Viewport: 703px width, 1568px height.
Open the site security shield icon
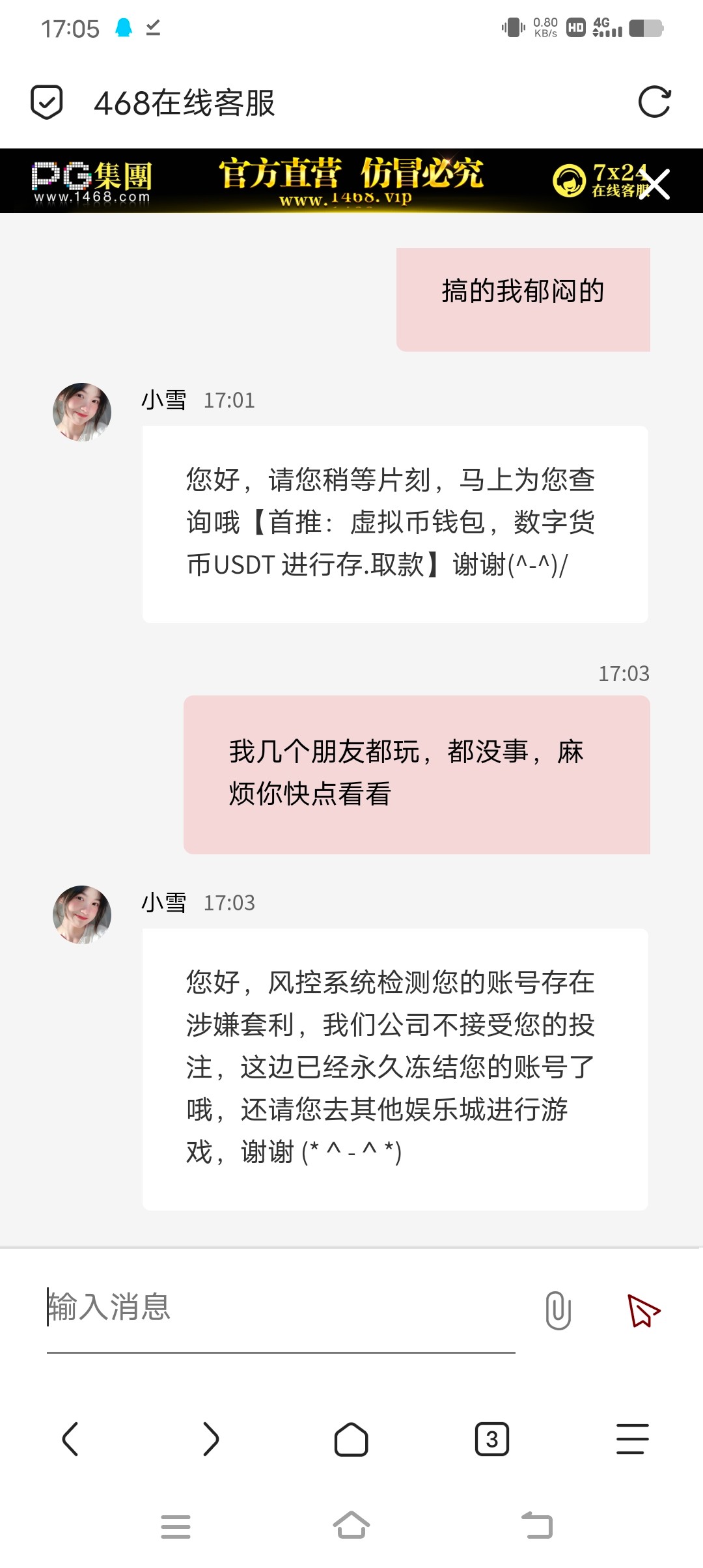click(x=47, y=102)
